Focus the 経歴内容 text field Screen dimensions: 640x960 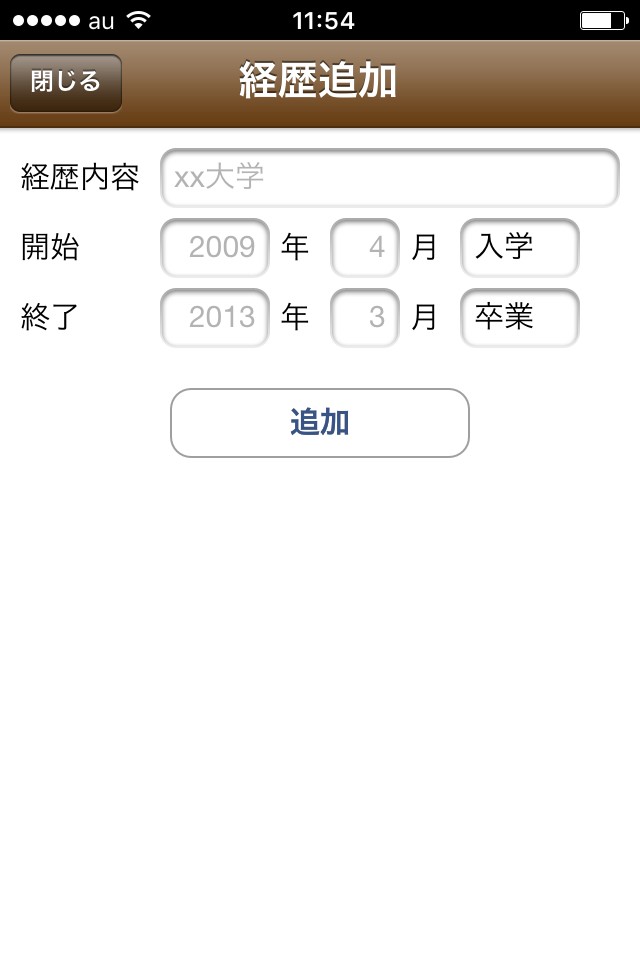[x=390, y=178]
